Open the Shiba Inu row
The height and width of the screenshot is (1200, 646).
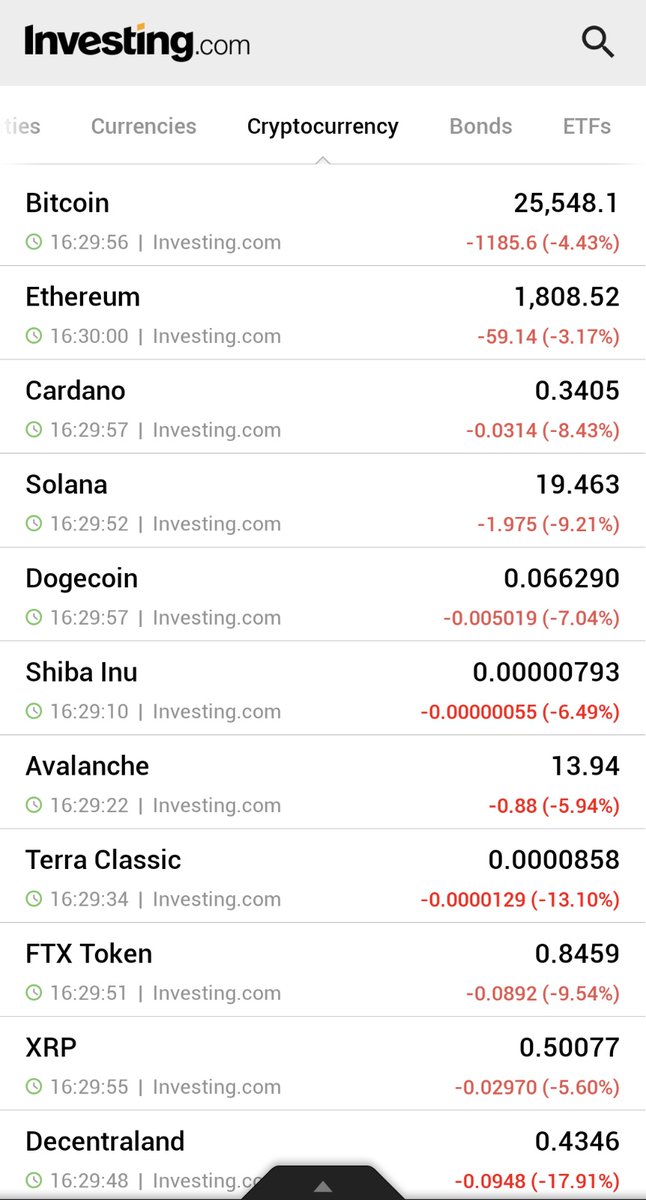pos(323,689)
